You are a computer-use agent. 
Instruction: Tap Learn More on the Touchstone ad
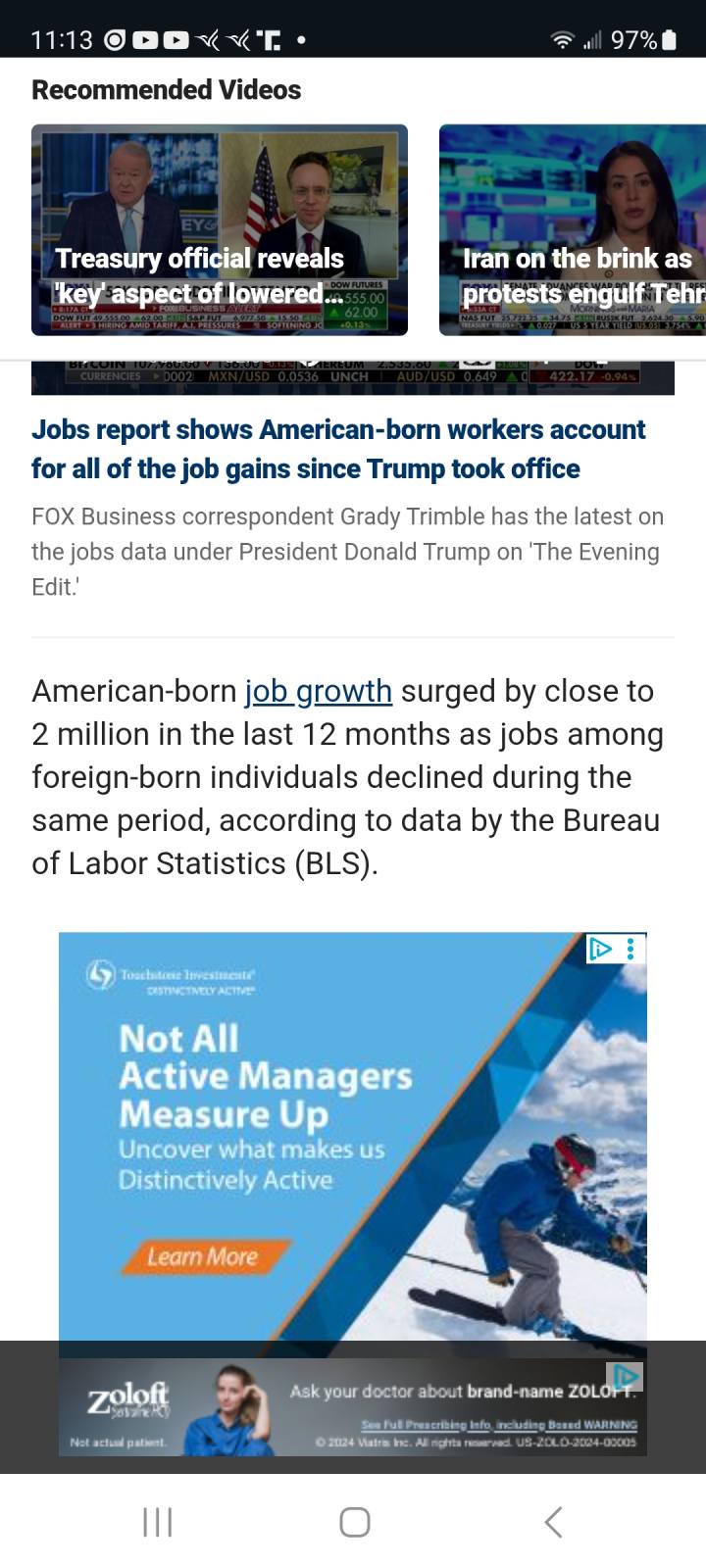tap(203, 1256)
